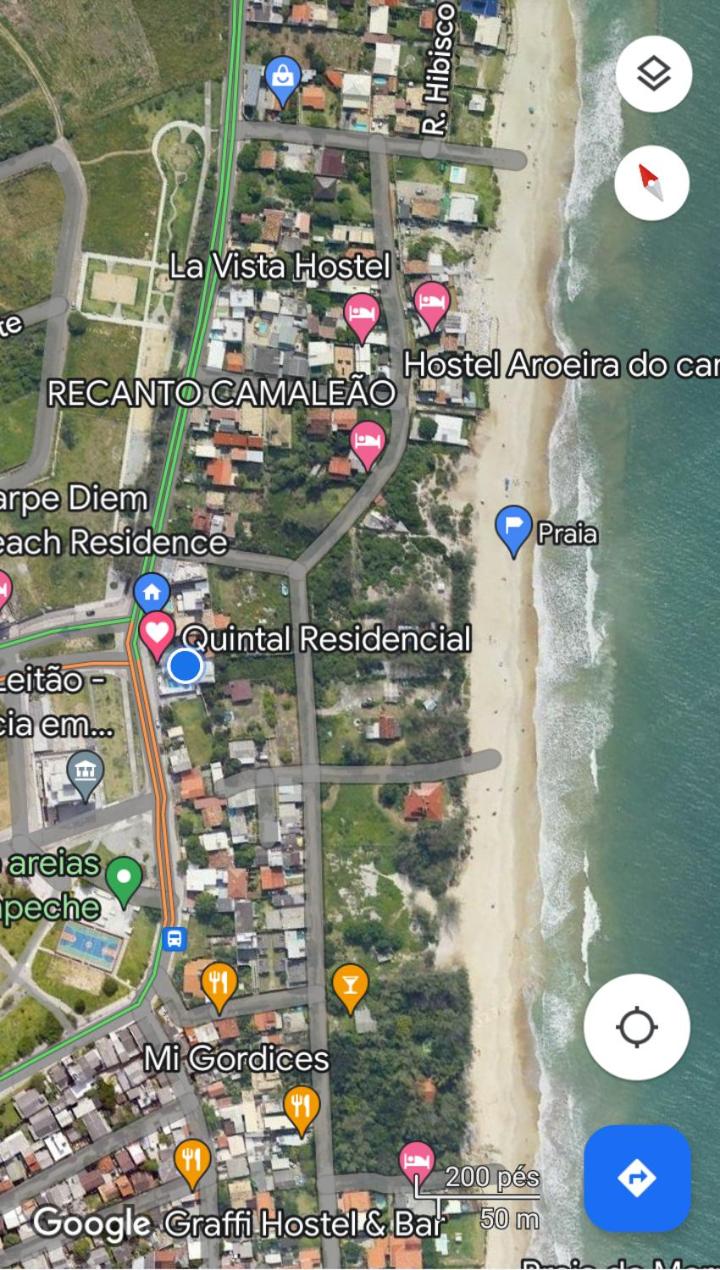
Task: Select the Praia flag marker
Action: pyautogui.click(x=514, y=529)
